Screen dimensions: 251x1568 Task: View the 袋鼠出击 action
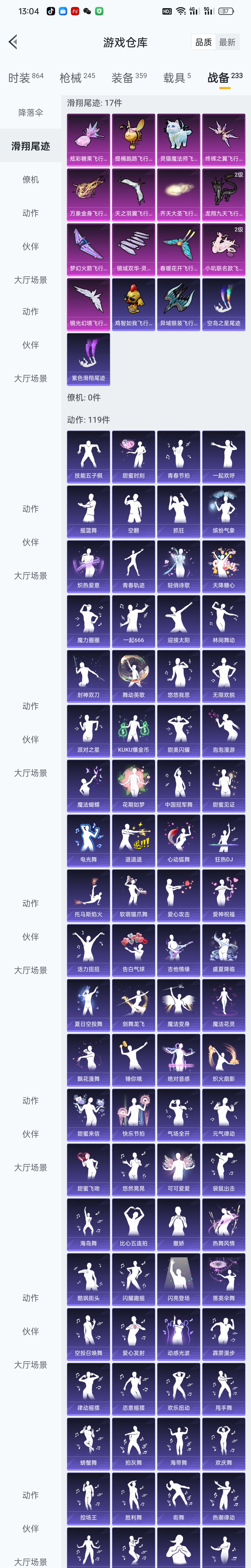224,1169
